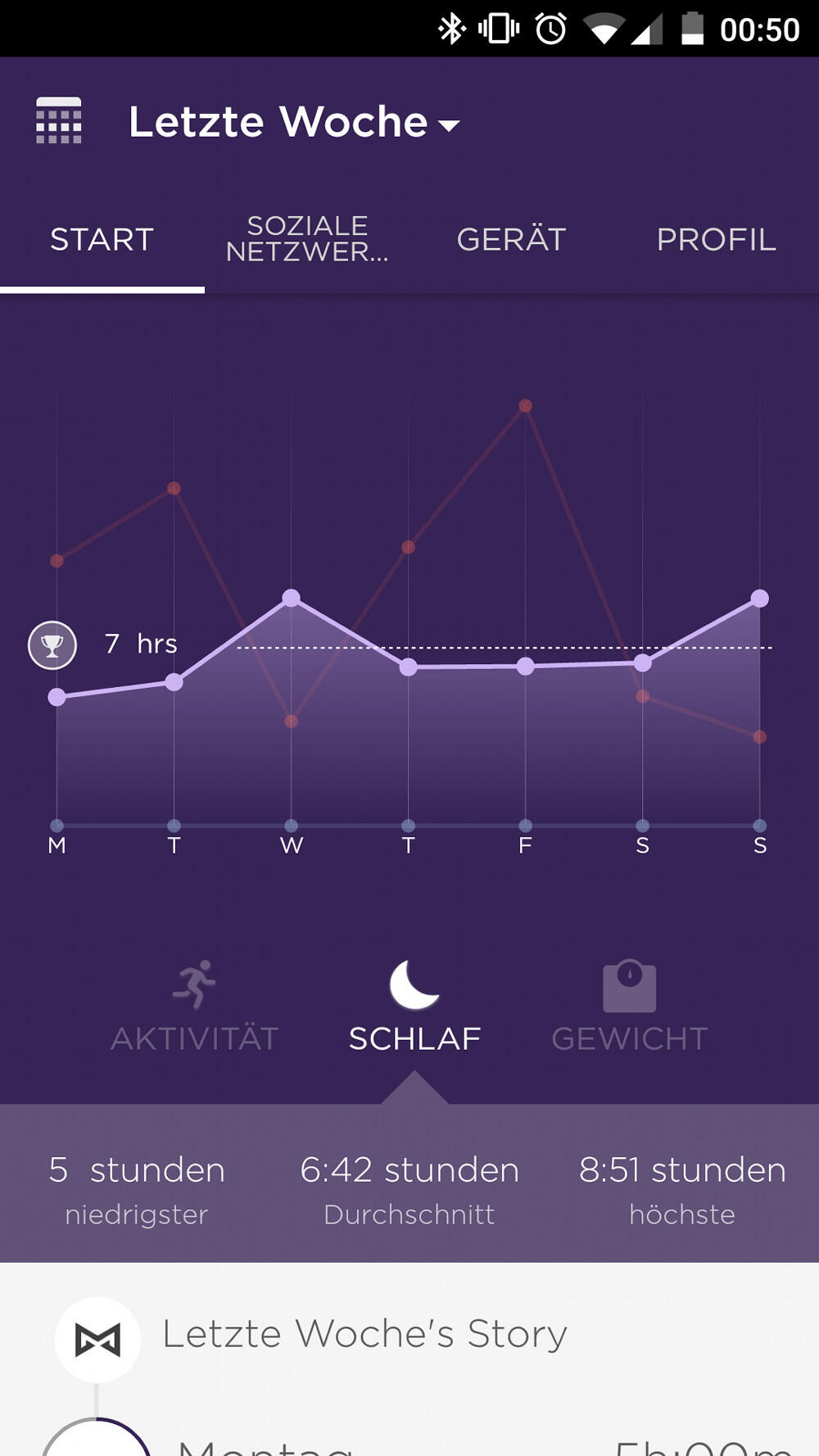Image resolution: width=819 pixels, height=1456 pixels.
Task: Show the AKTIVITÄT chart
Action: tap(195, 1007)
